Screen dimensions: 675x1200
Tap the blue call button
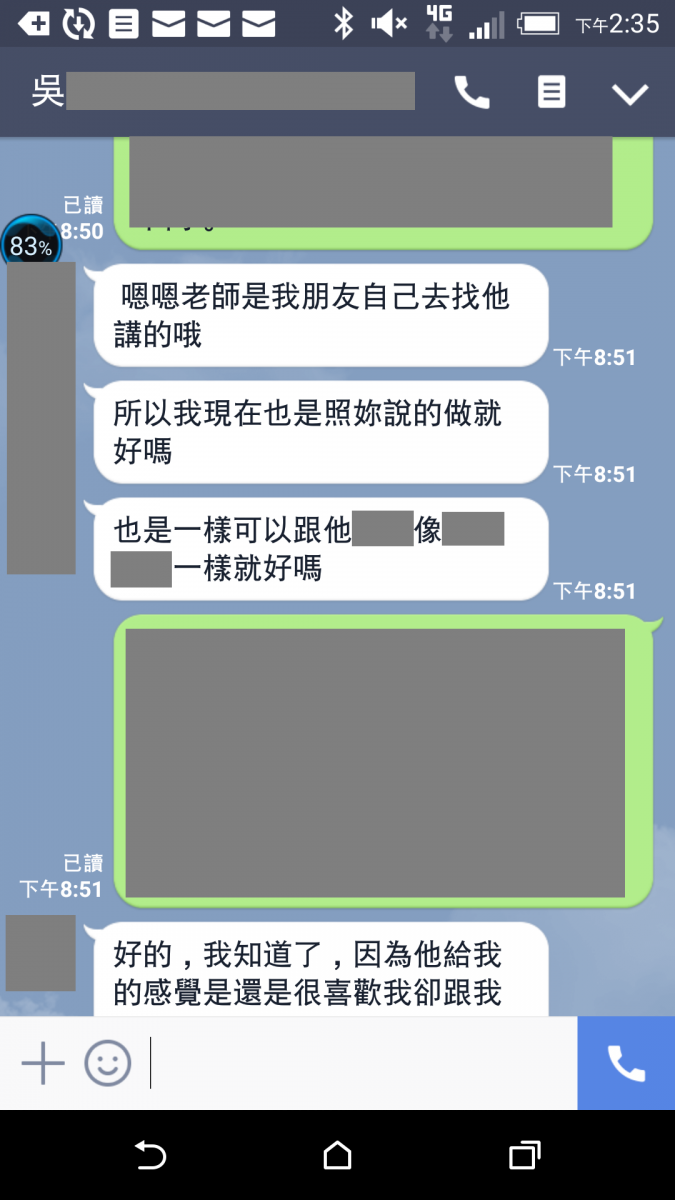[626, 1063]
